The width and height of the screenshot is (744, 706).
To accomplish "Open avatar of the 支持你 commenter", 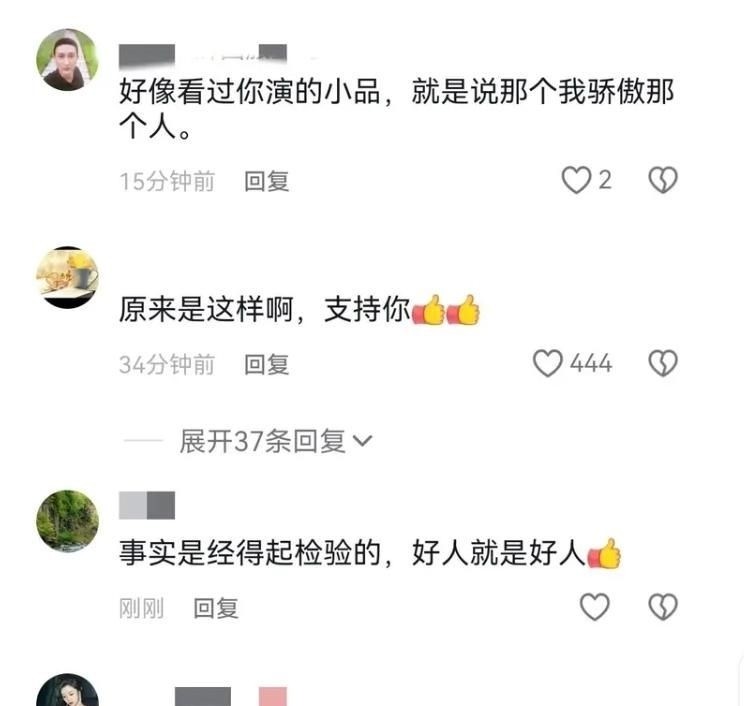I will (67, 277).
